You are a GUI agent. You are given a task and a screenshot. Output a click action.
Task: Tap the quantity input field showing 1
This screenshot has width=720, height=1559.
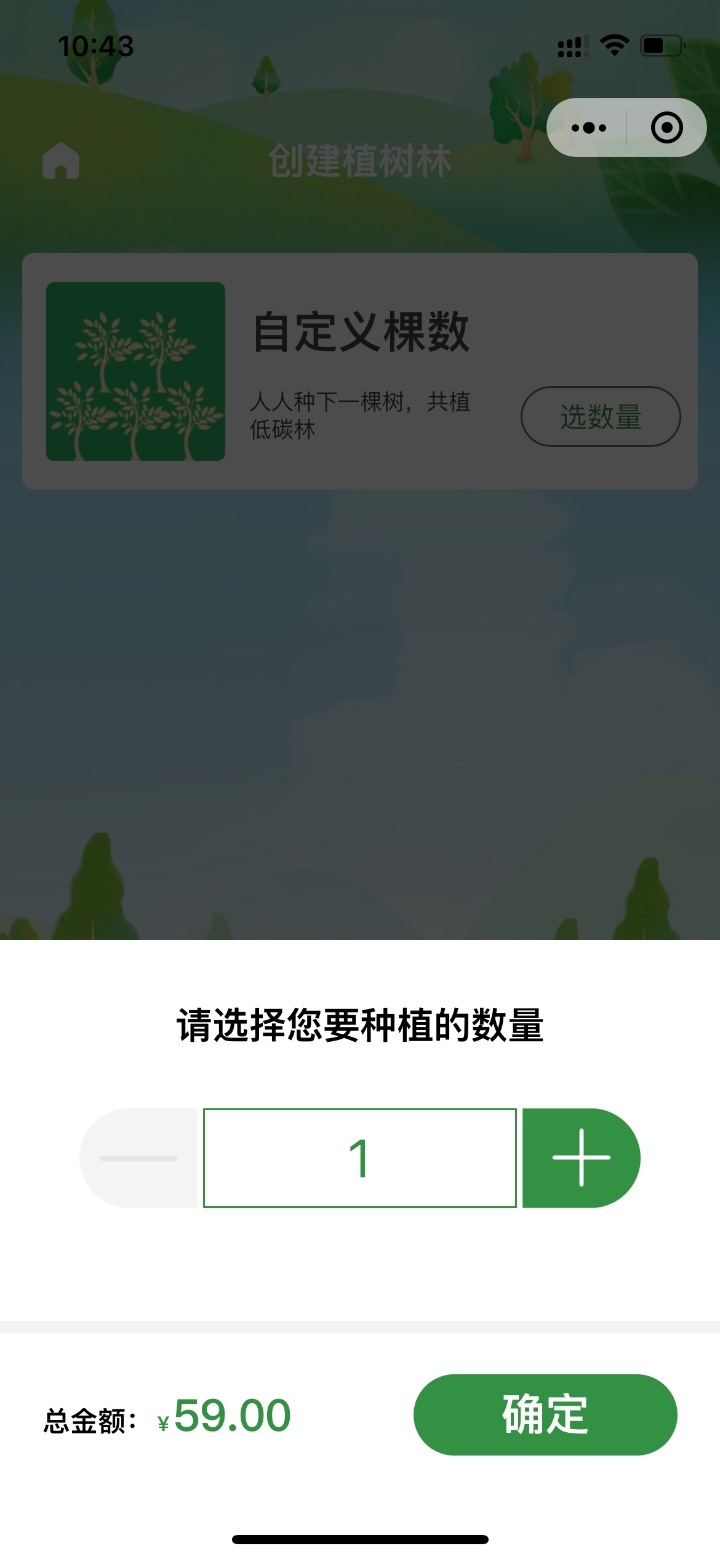coord(360,1158)
